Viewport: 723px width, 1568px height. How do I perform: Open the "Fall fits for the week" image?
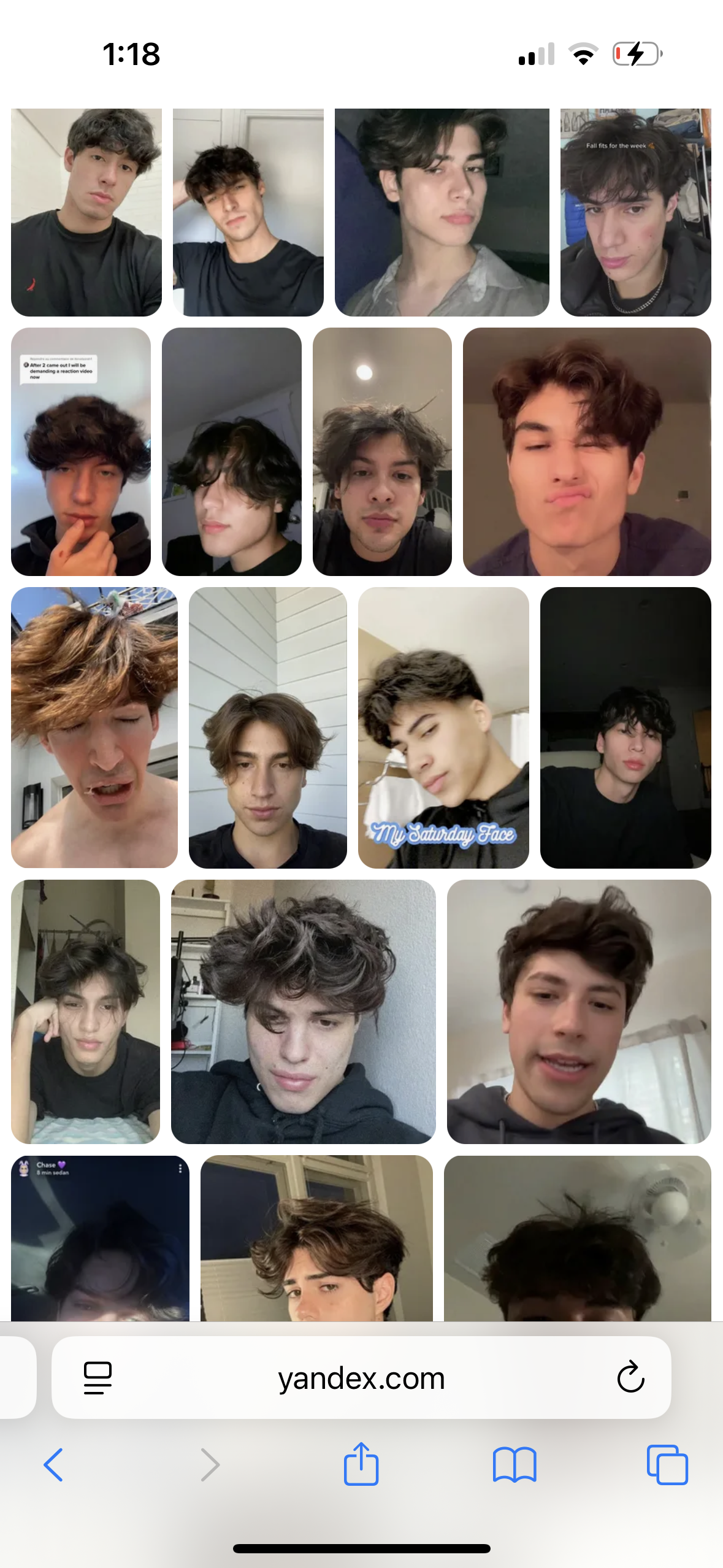click(x=635, y=212)
